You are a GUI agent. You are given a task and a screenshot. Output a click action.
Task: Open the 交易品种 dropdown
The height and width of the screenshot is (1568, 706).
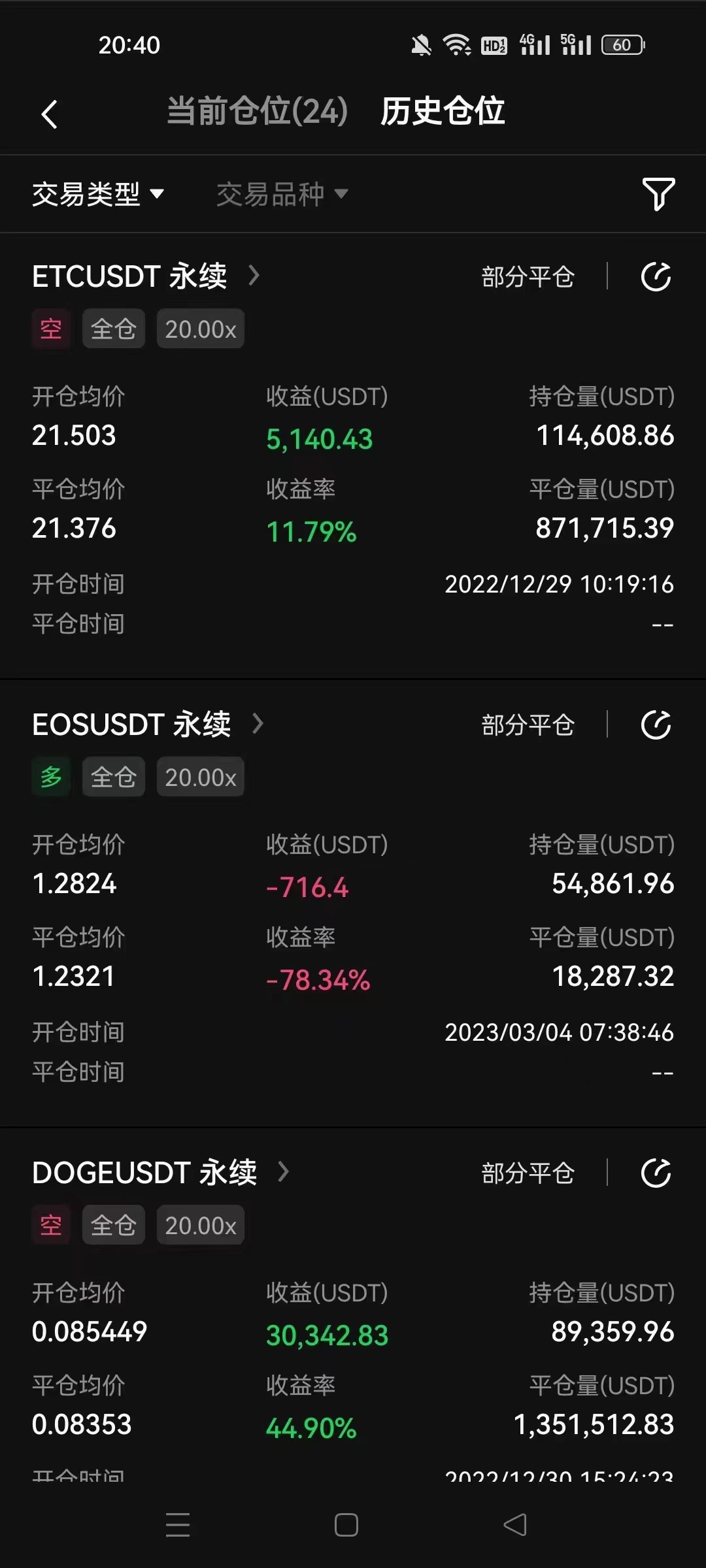point(282,194)
